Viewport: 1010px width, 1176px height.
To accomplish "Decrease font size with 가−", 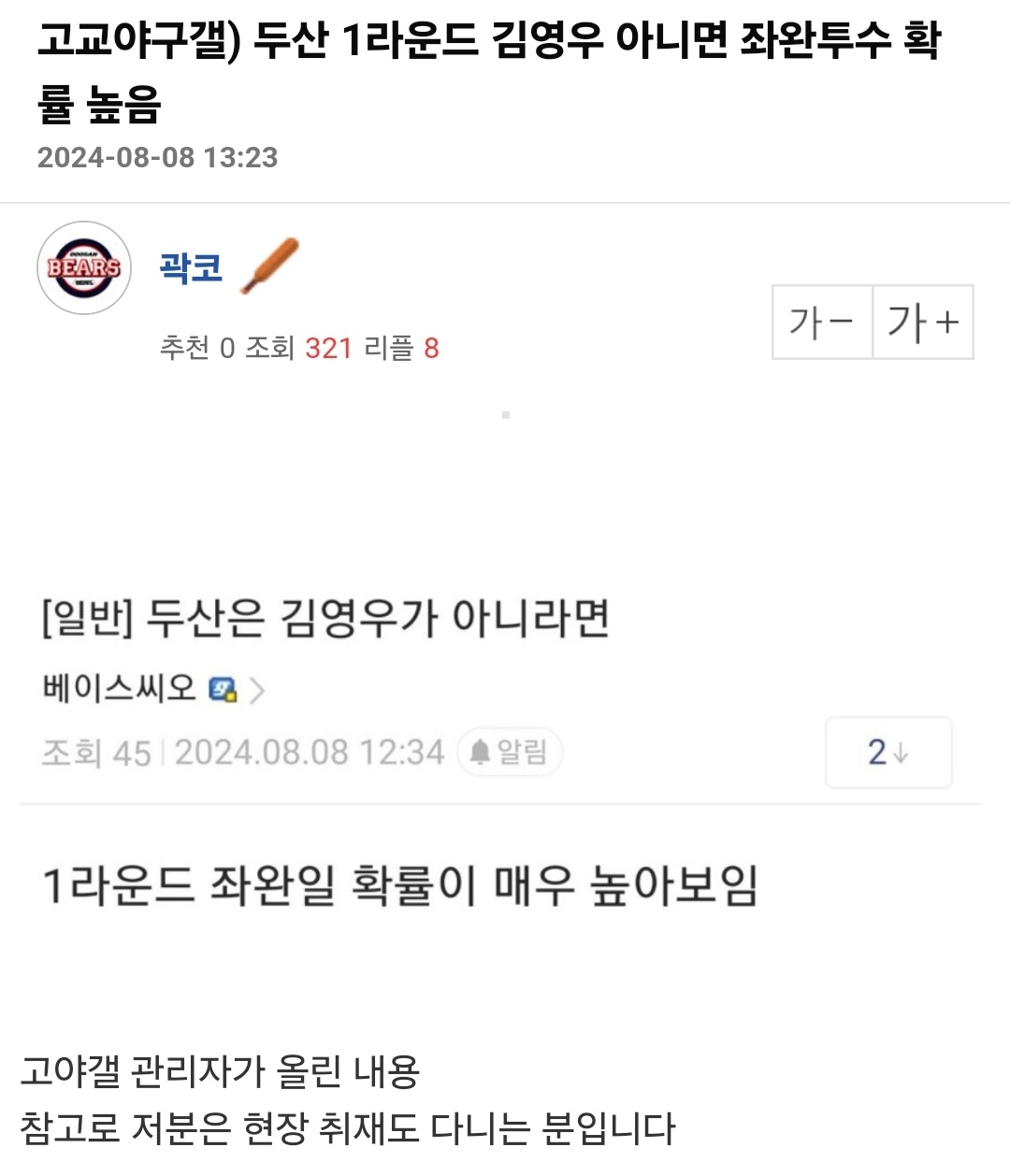I will click(x=822, y=323).
